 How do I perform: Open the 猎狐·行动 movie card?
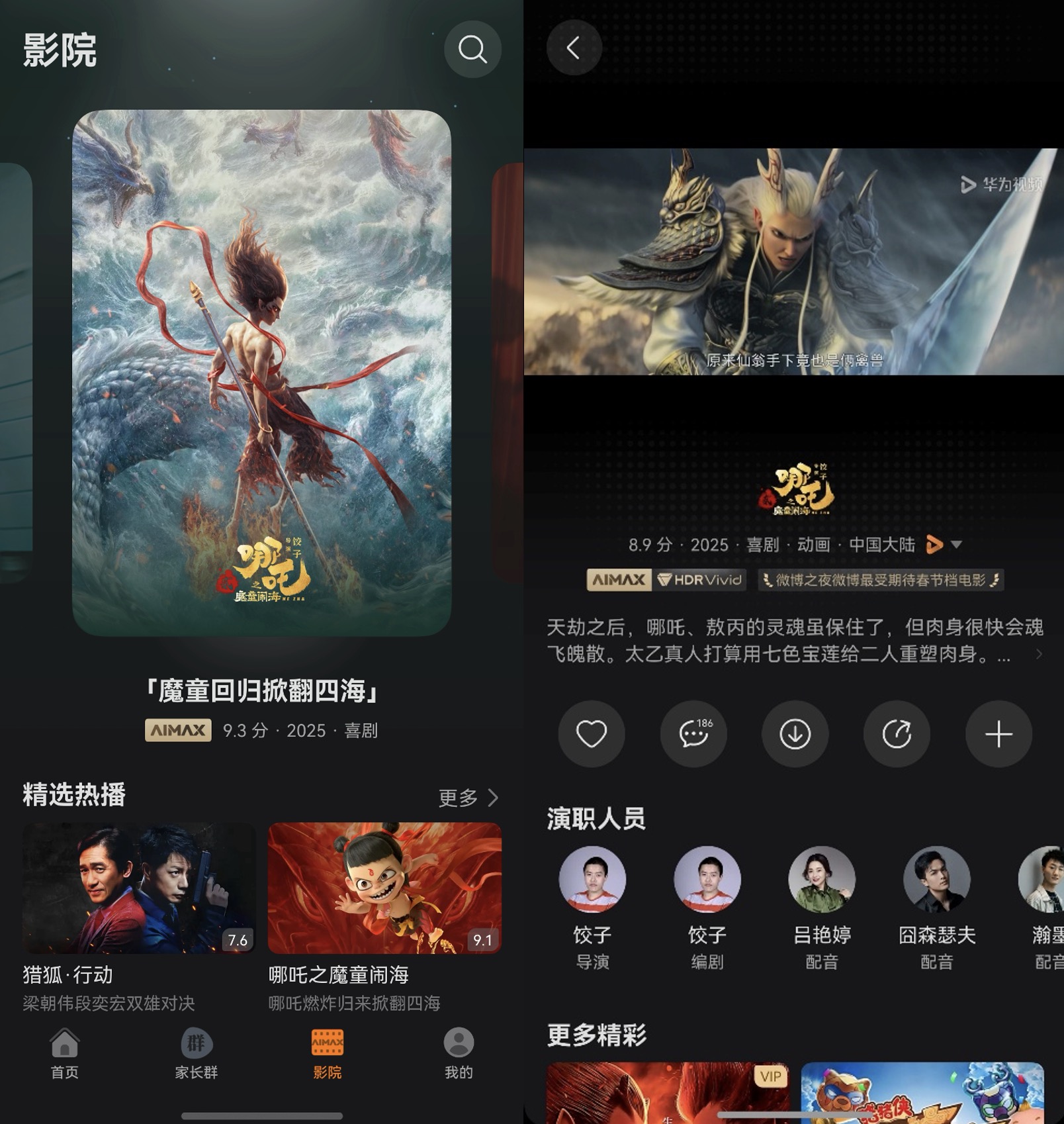(139, 888)
